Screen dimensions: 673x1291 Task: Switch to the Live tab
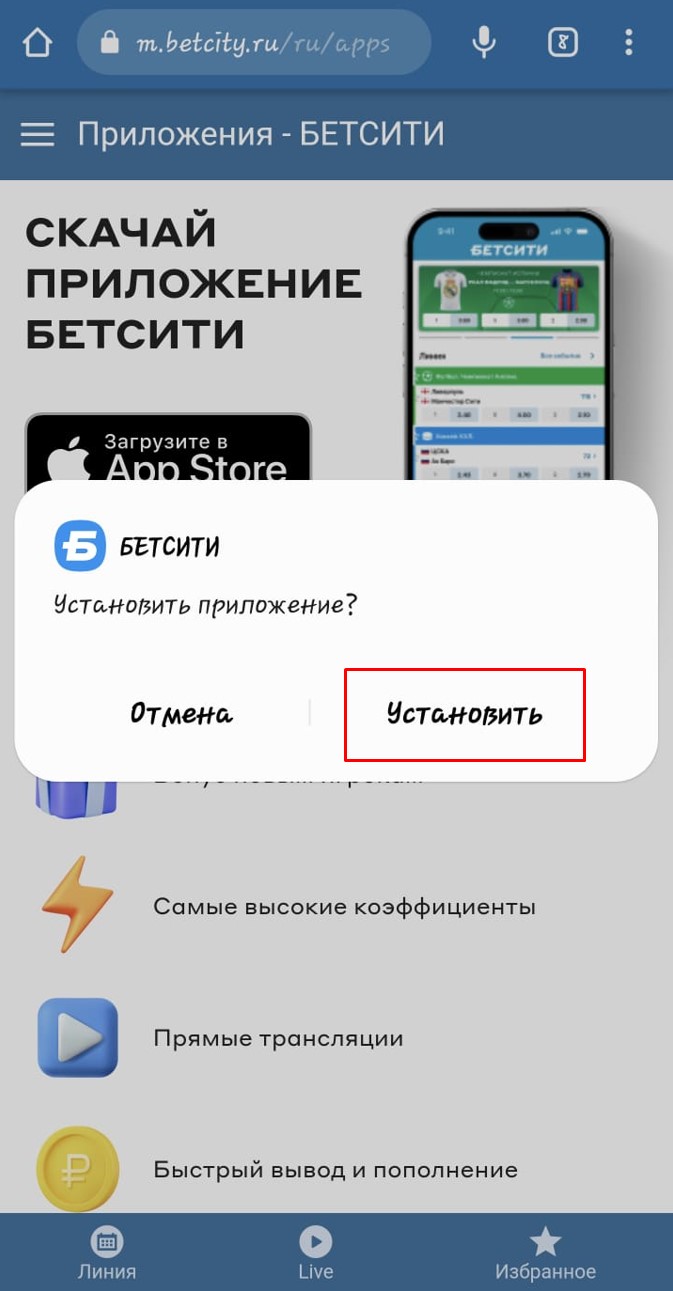tap(315, 1254)
